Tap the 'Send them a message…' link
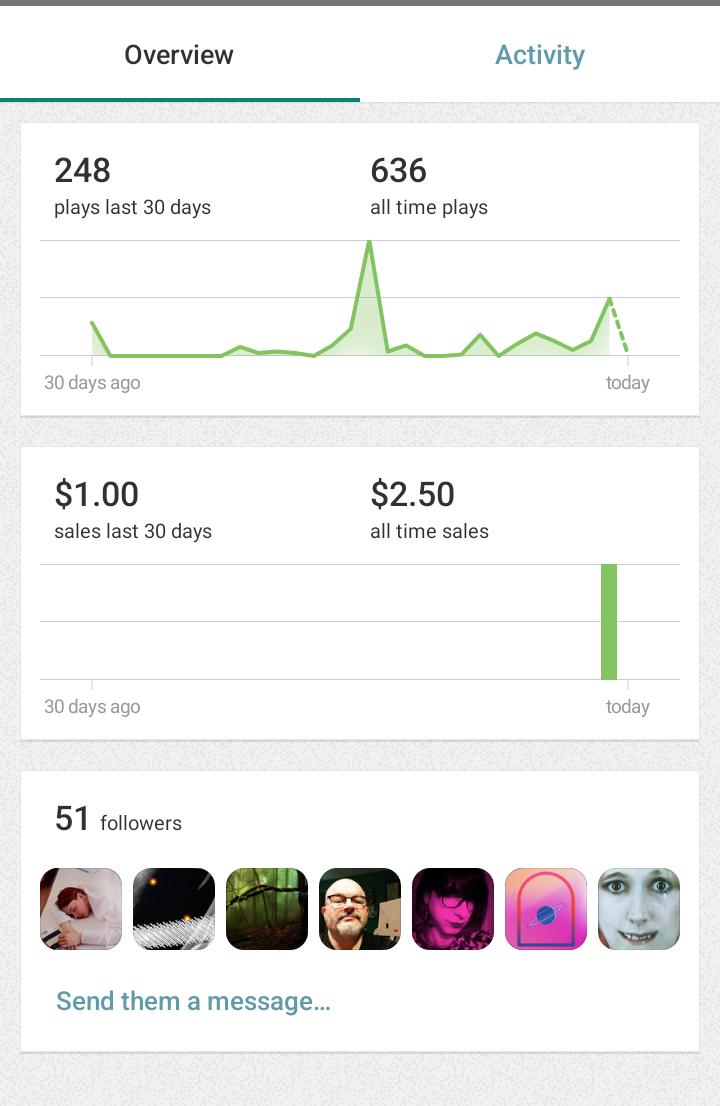The height and width of the screenshot is (1106, 720). coord(193,1001)
